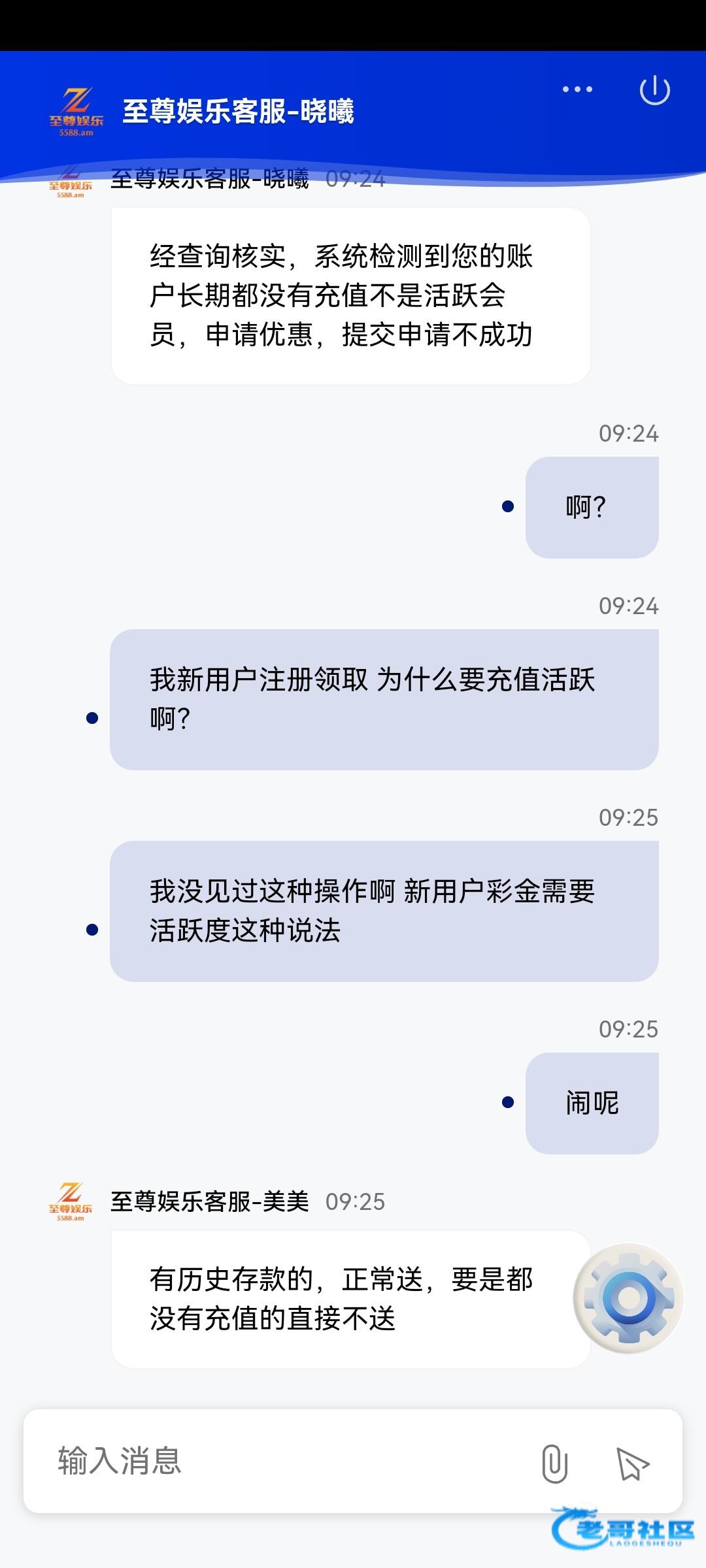Open the floating gear settings button
Screen dimensions: 706x1568
coord(628,1298)
